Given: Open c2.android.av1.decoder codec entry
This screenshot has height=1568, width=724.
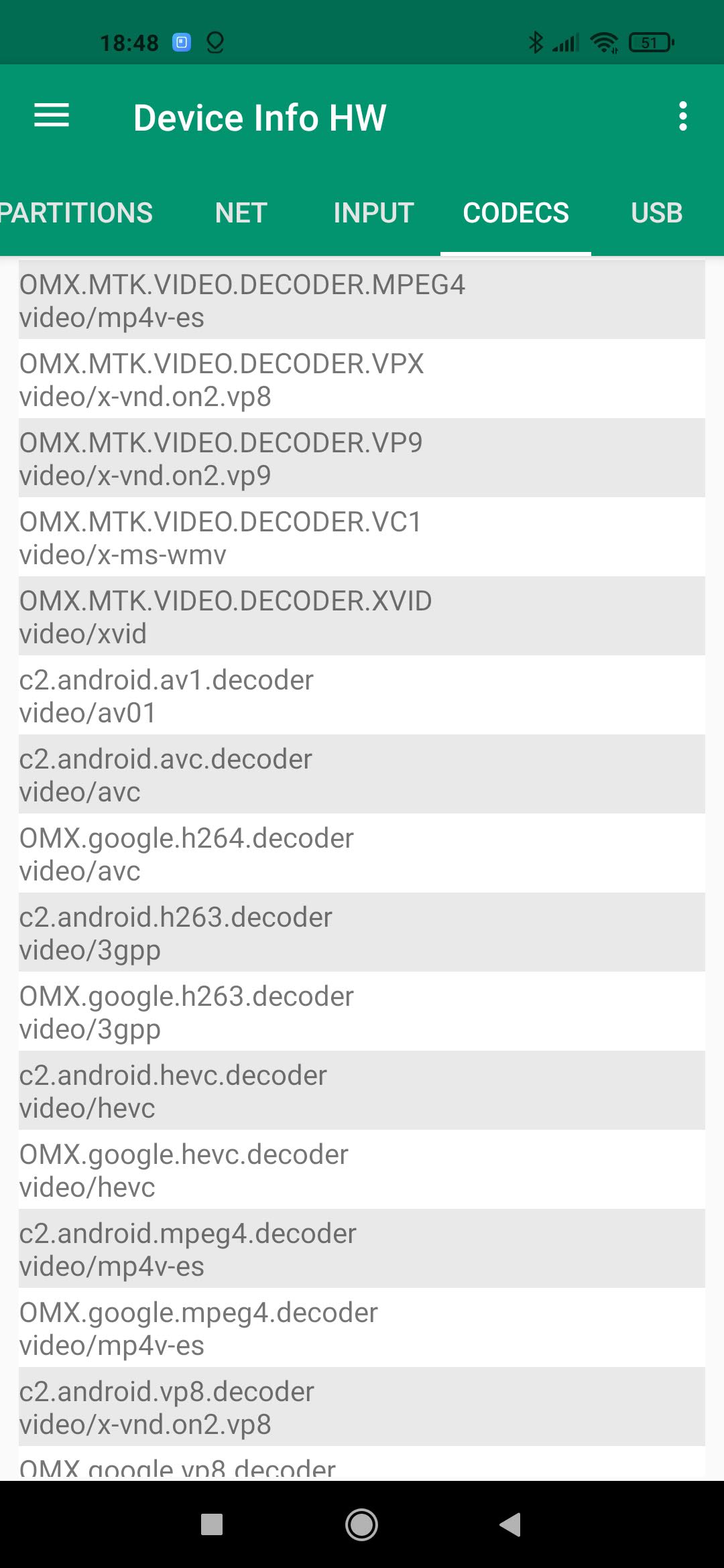Looking at the screenshot, I should (362, 696).
